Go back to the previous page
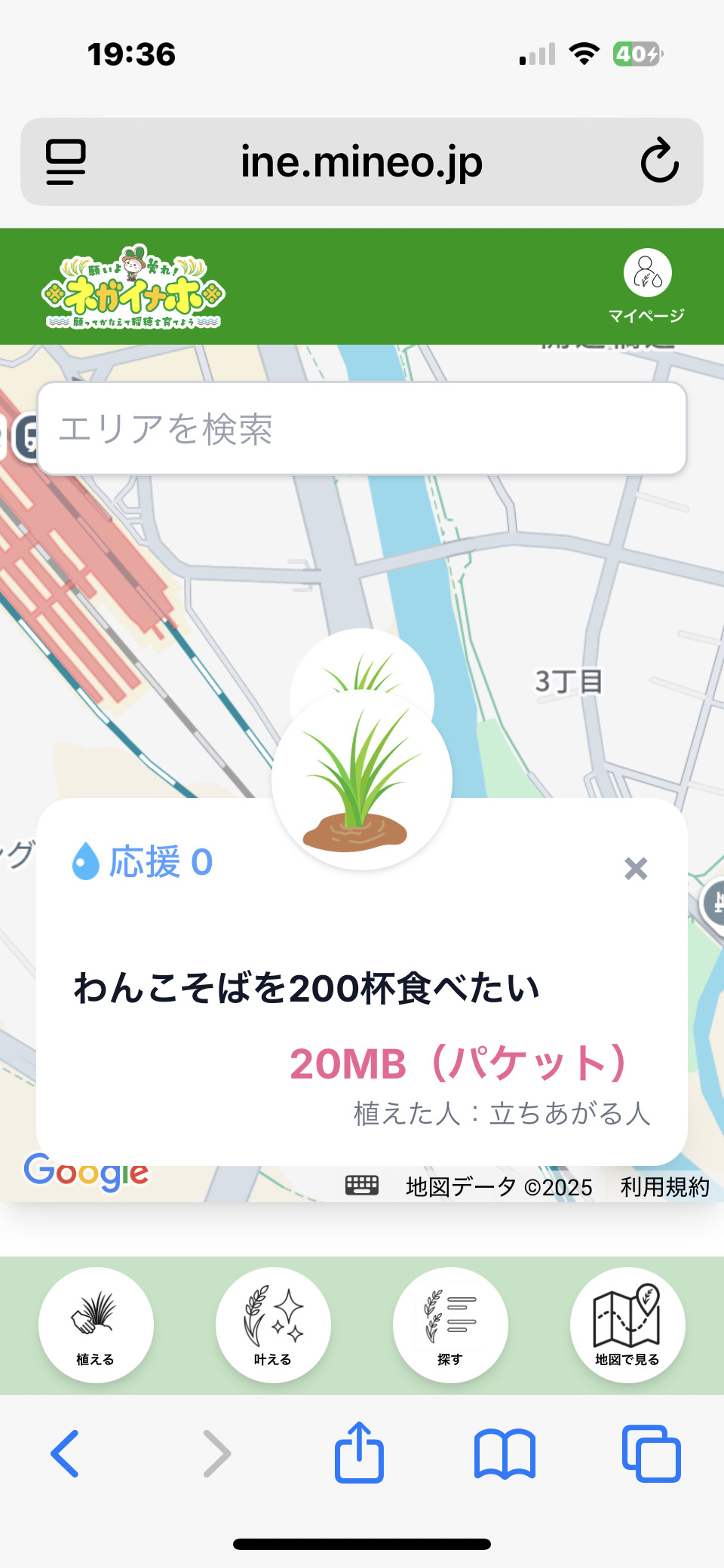724x1568 pixels. (x=66, y=1453)
